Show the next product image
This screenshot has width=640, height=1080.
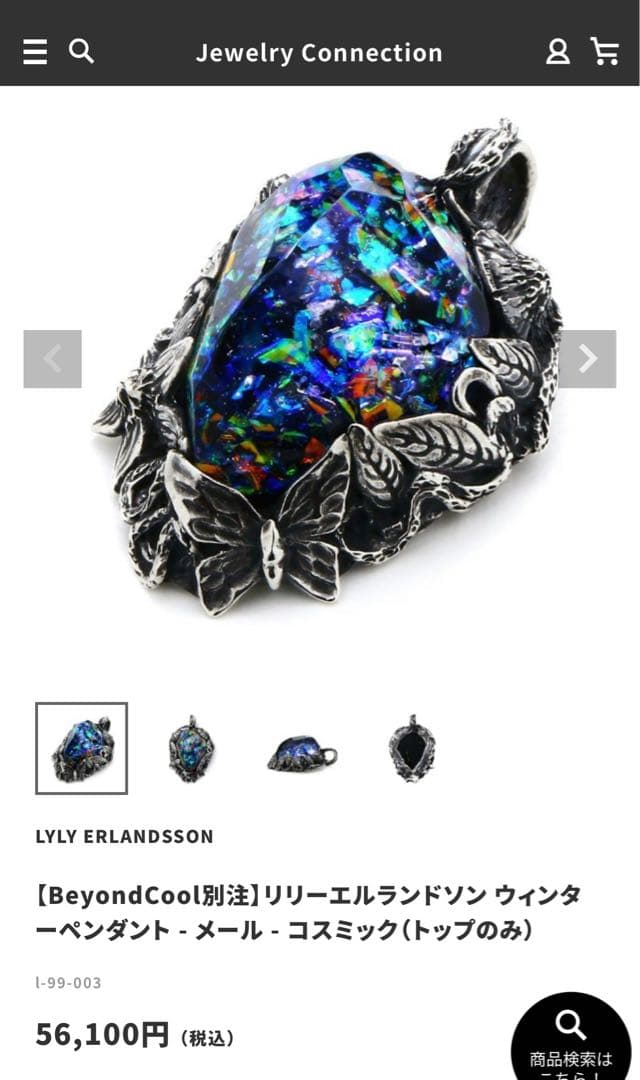[x=587, y=359]
